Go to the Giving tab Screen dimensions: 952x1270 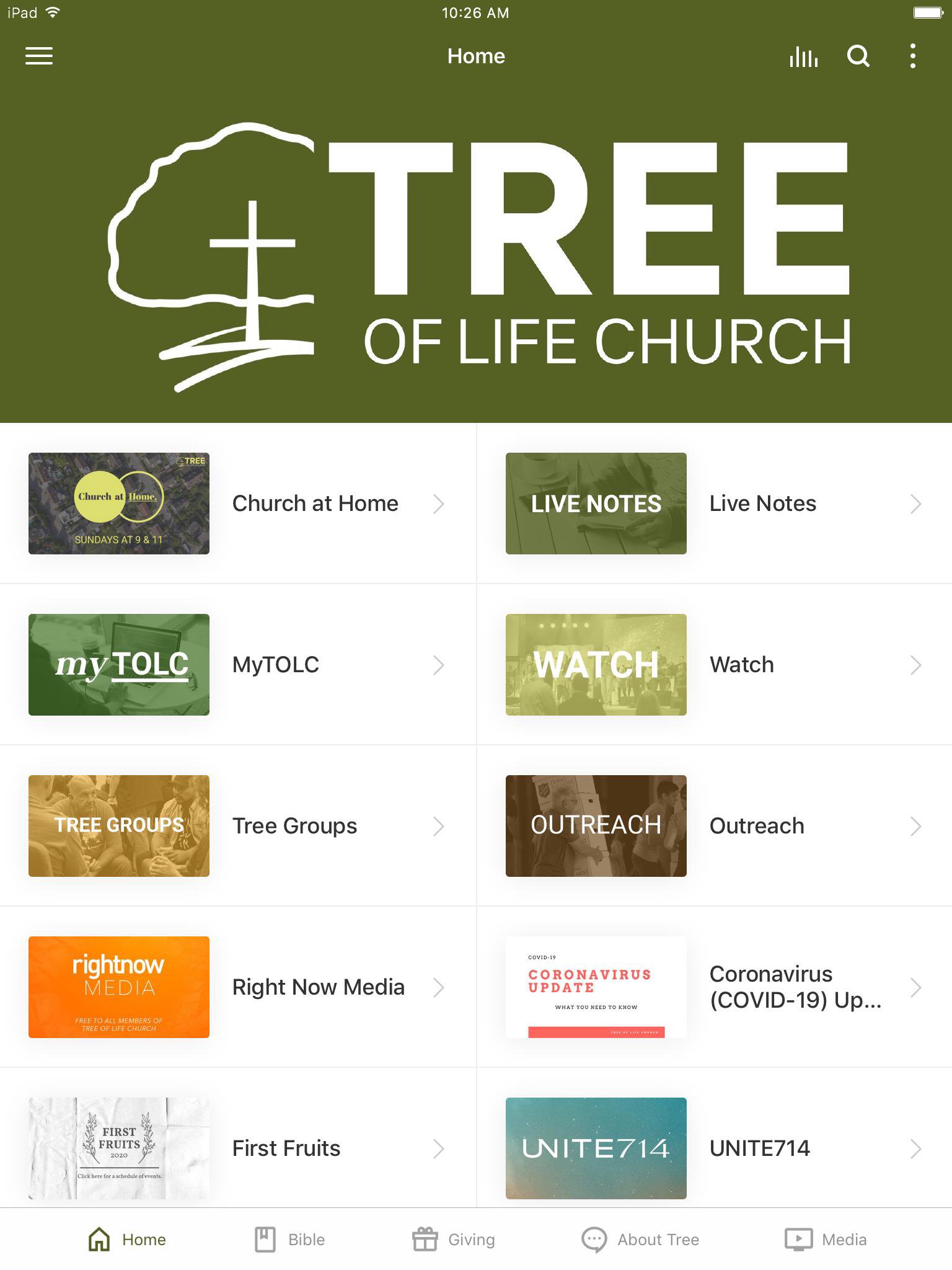pyautogui.click(x=454, y=1240)
